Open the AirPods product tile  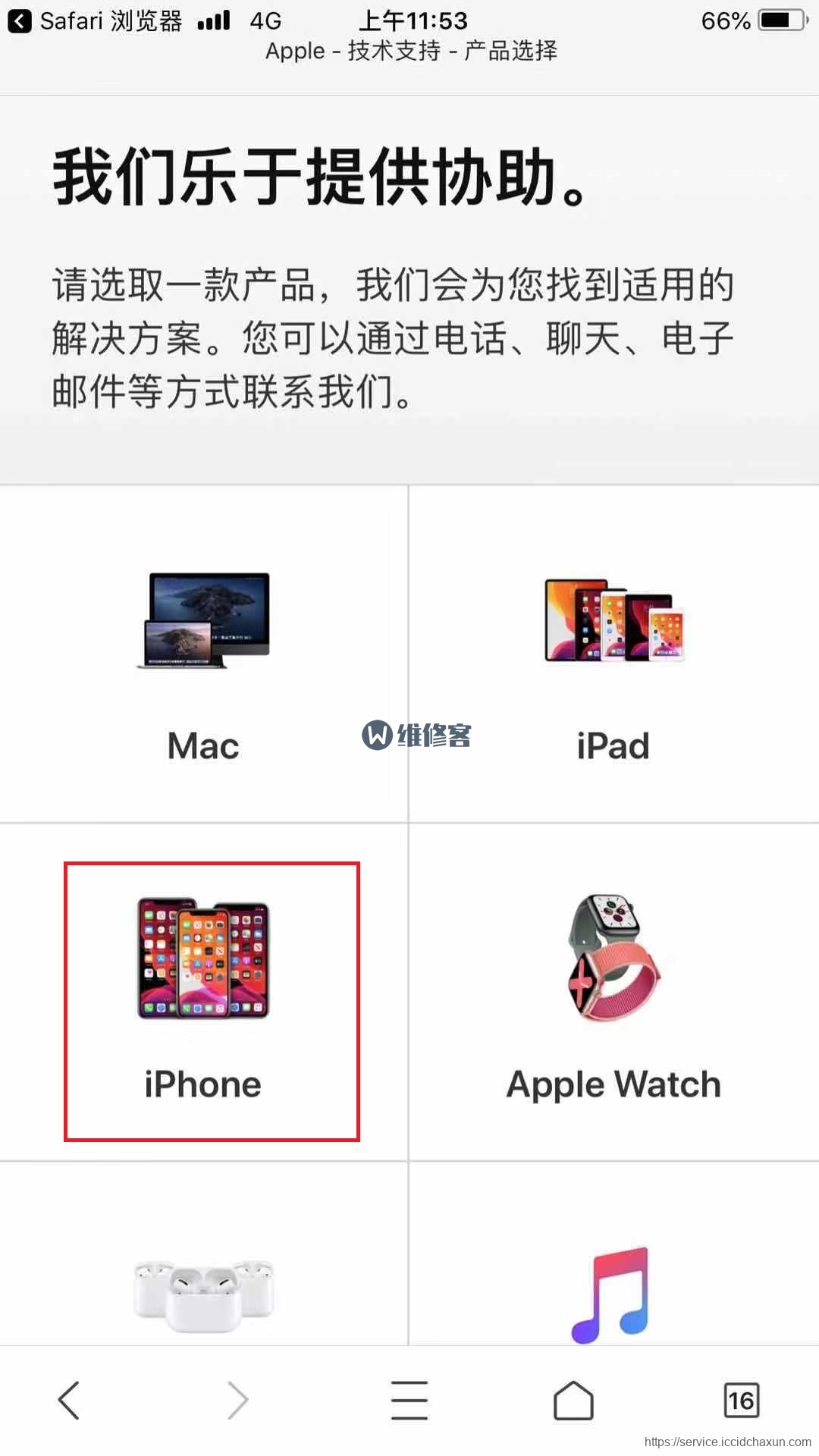[x=203, y=1254]
